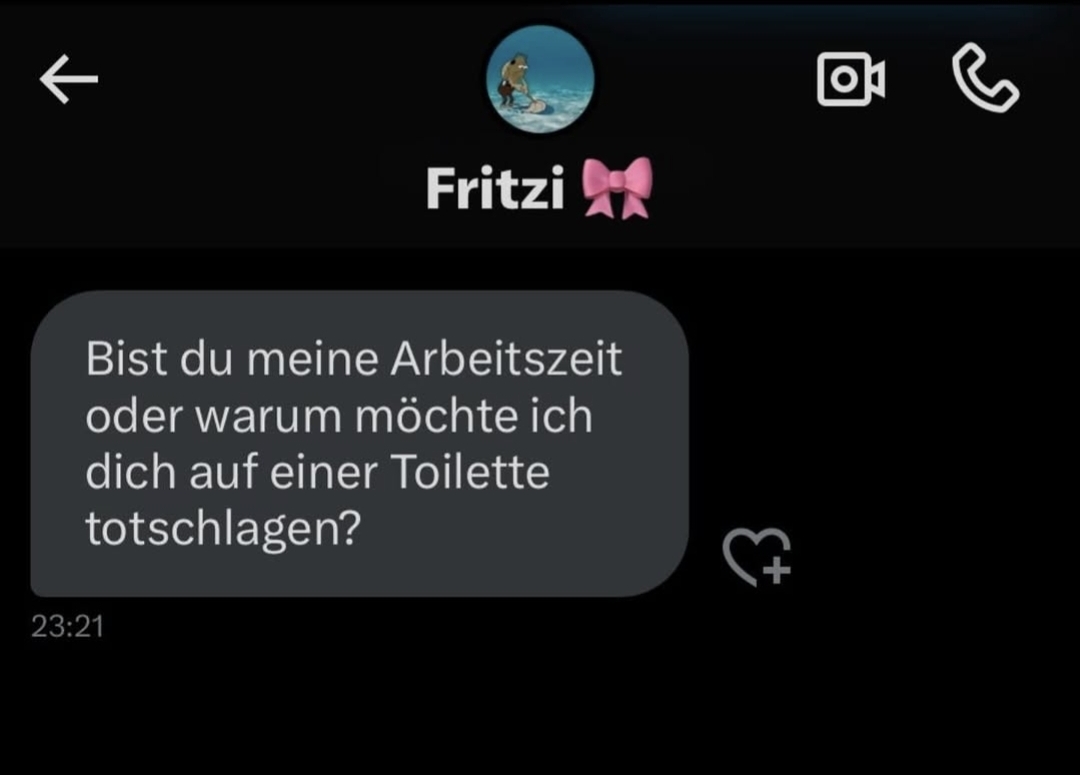
Task: Open Fritzi's profile picture
Action: (540, 80)
